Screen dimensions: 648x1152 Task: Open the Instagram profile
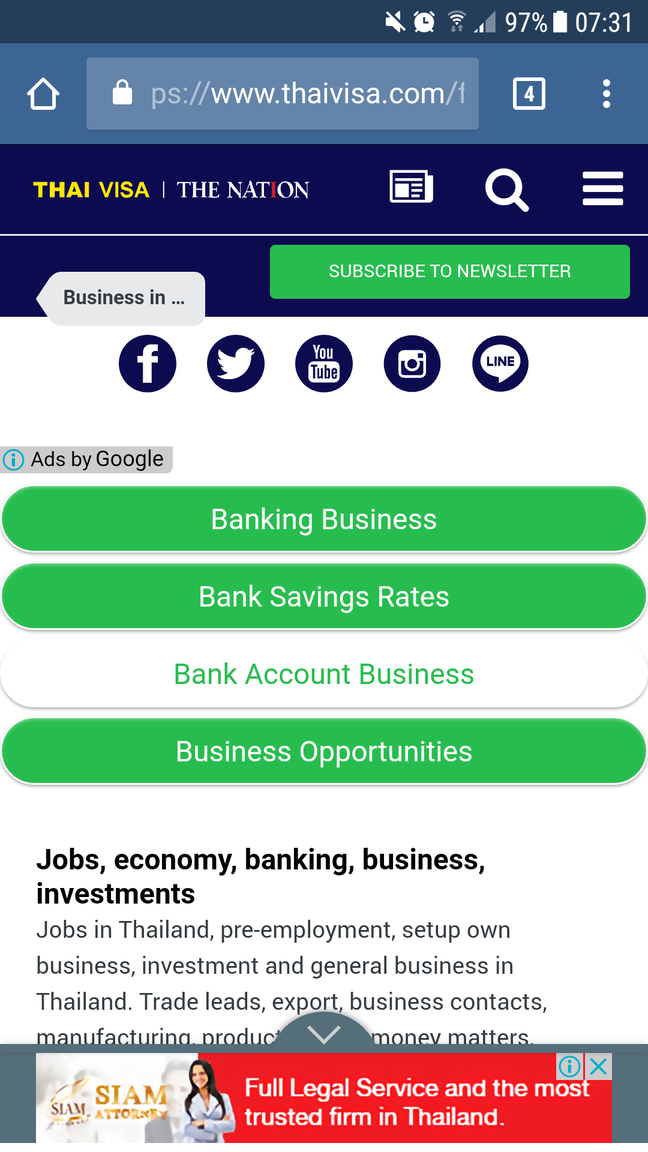tap(412, 362)
